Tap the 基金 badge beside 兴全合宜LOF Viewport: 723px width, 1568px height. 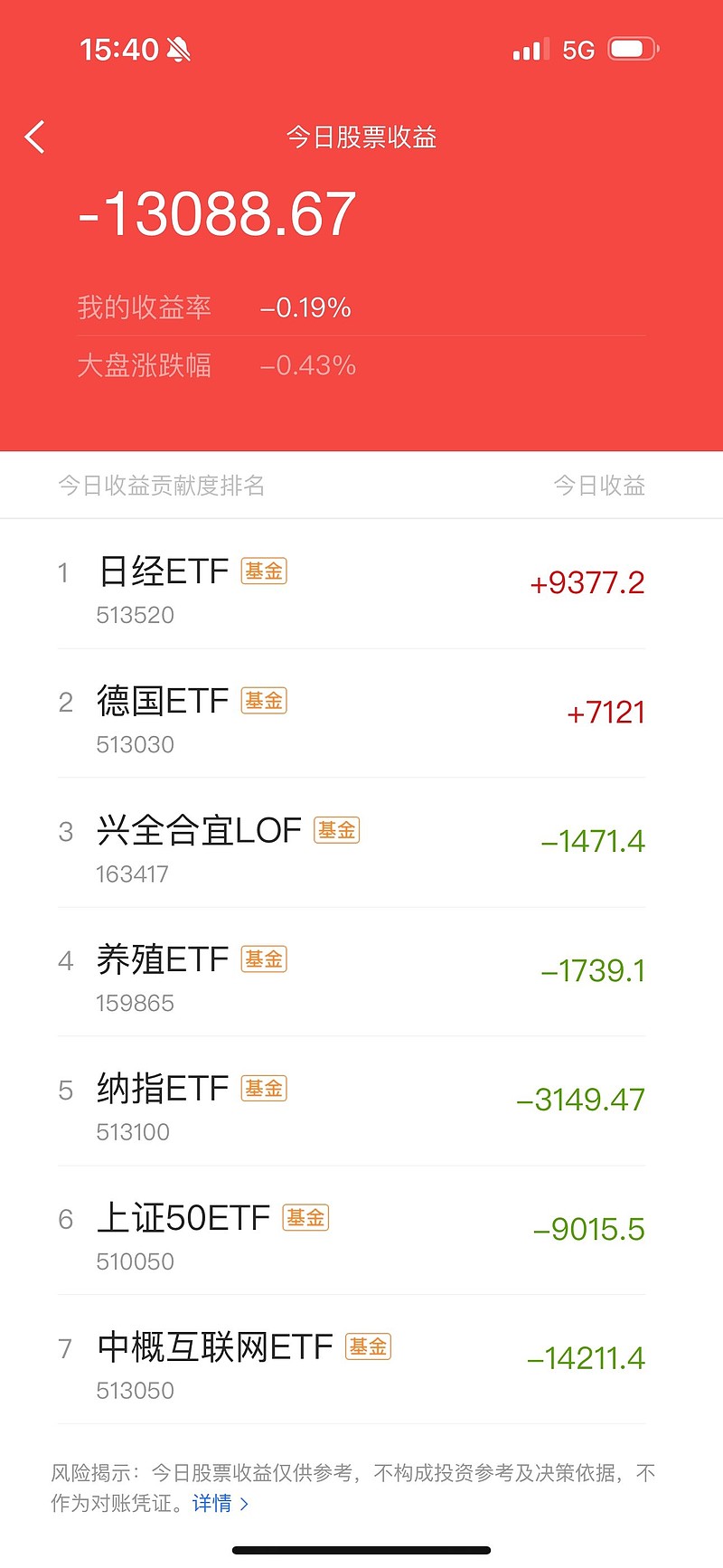tap(338, 829)
